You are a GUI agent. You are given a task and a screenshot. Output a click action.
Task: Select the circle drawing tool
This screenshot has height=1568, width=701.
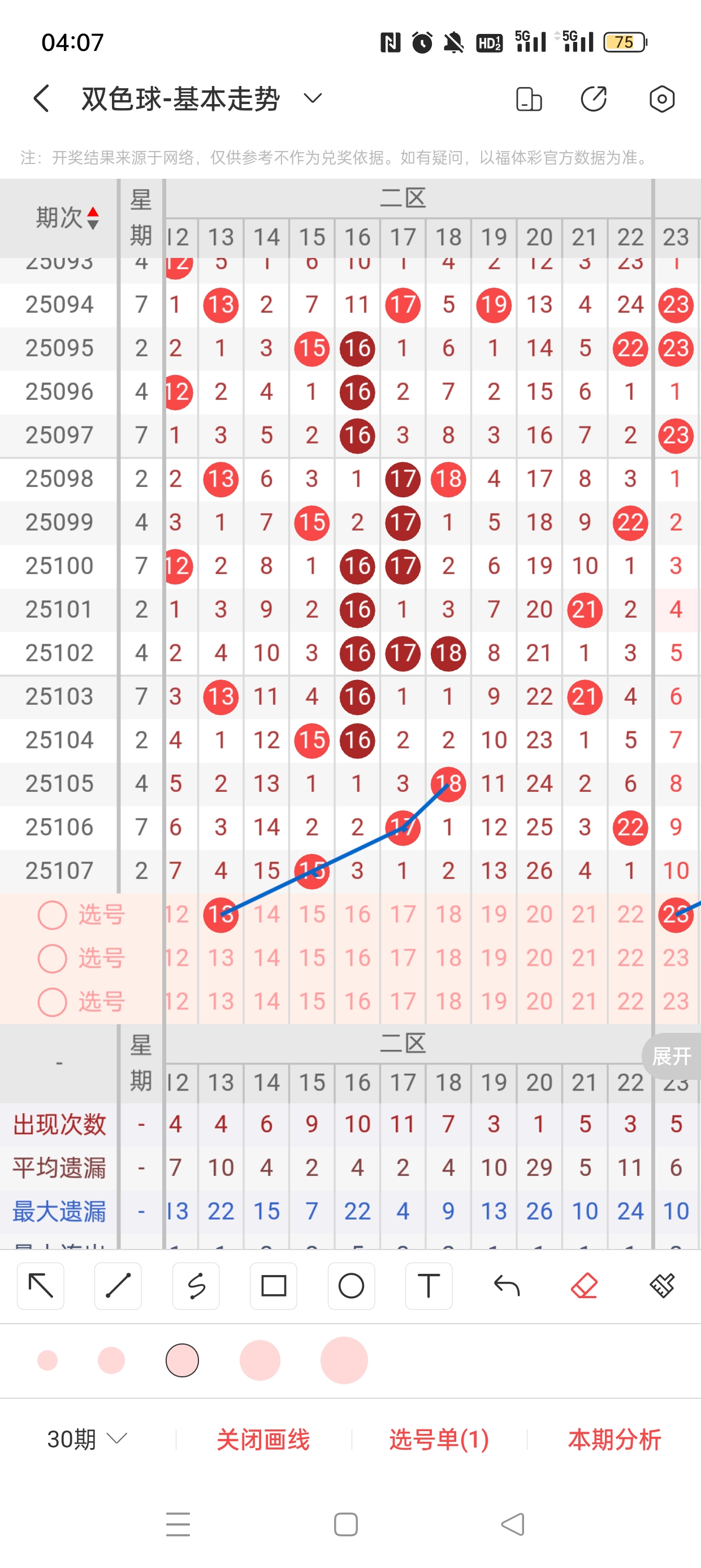point(351,1286)
